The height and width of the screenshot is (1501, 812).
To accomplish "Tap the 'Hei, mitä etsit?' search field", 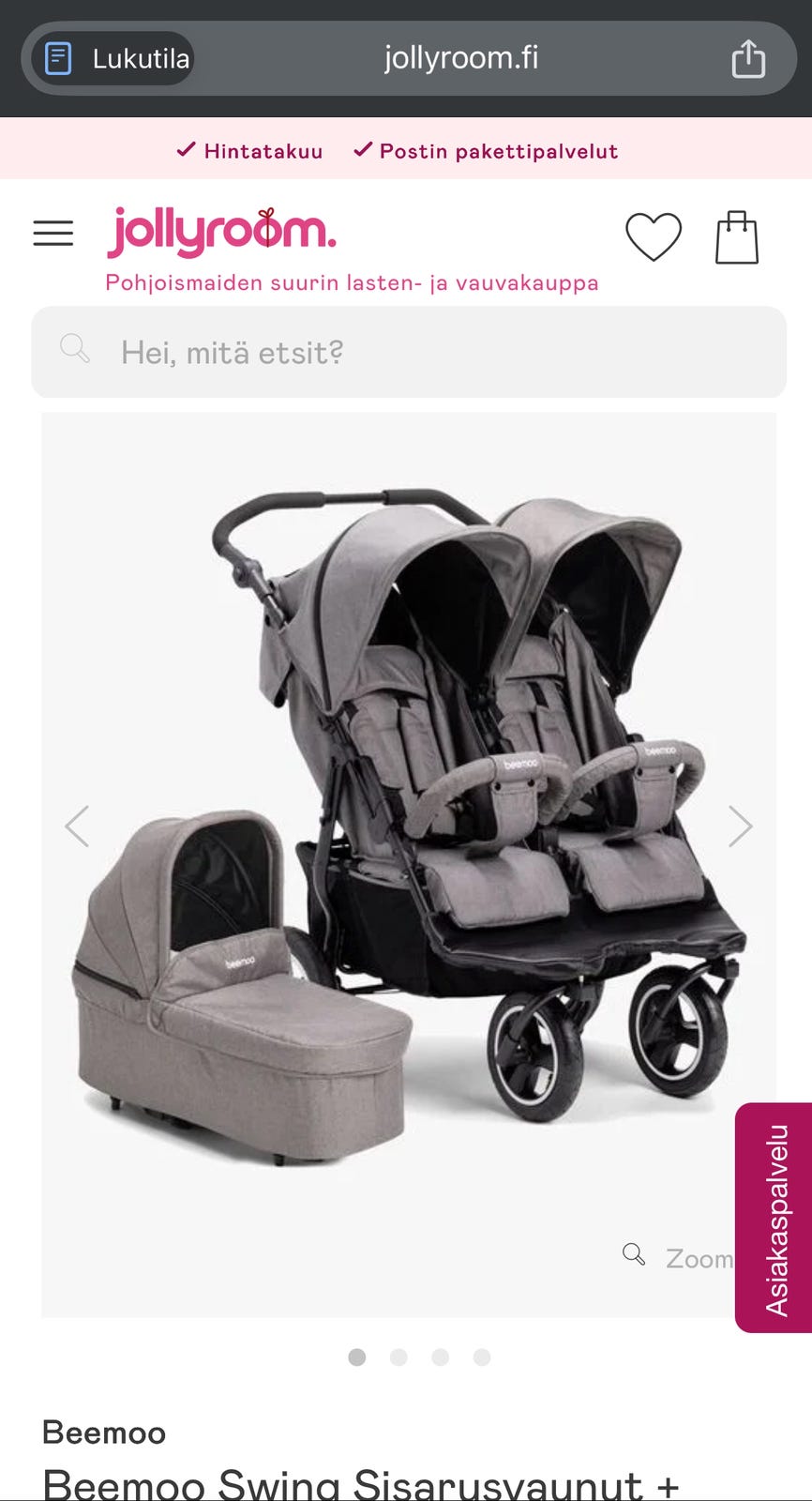I will pos(408,353).
